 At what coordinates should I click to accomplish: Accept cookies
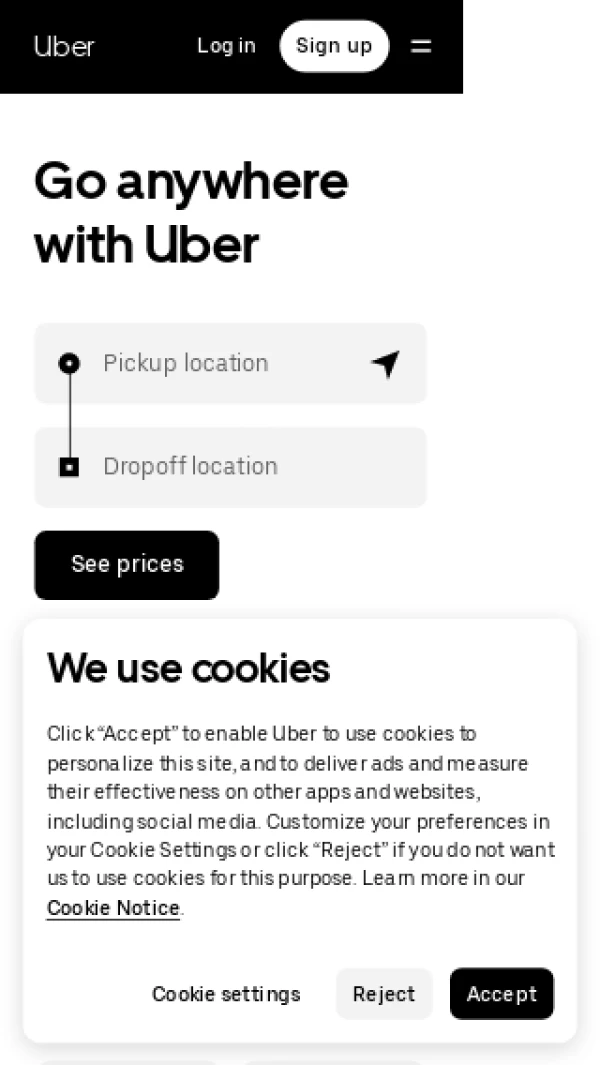point(501,994)
